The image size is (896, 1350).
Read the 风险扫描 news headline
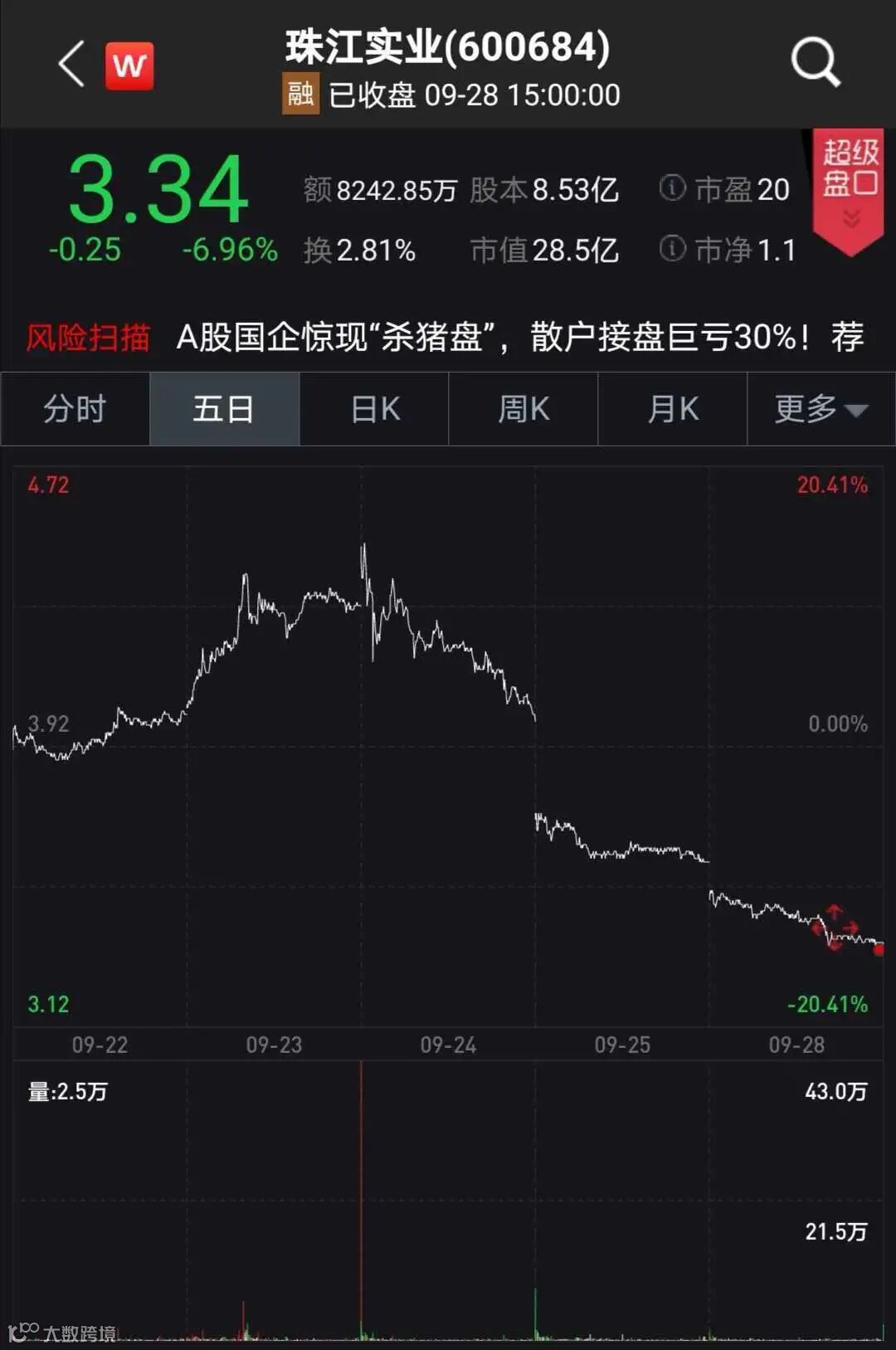519,338
